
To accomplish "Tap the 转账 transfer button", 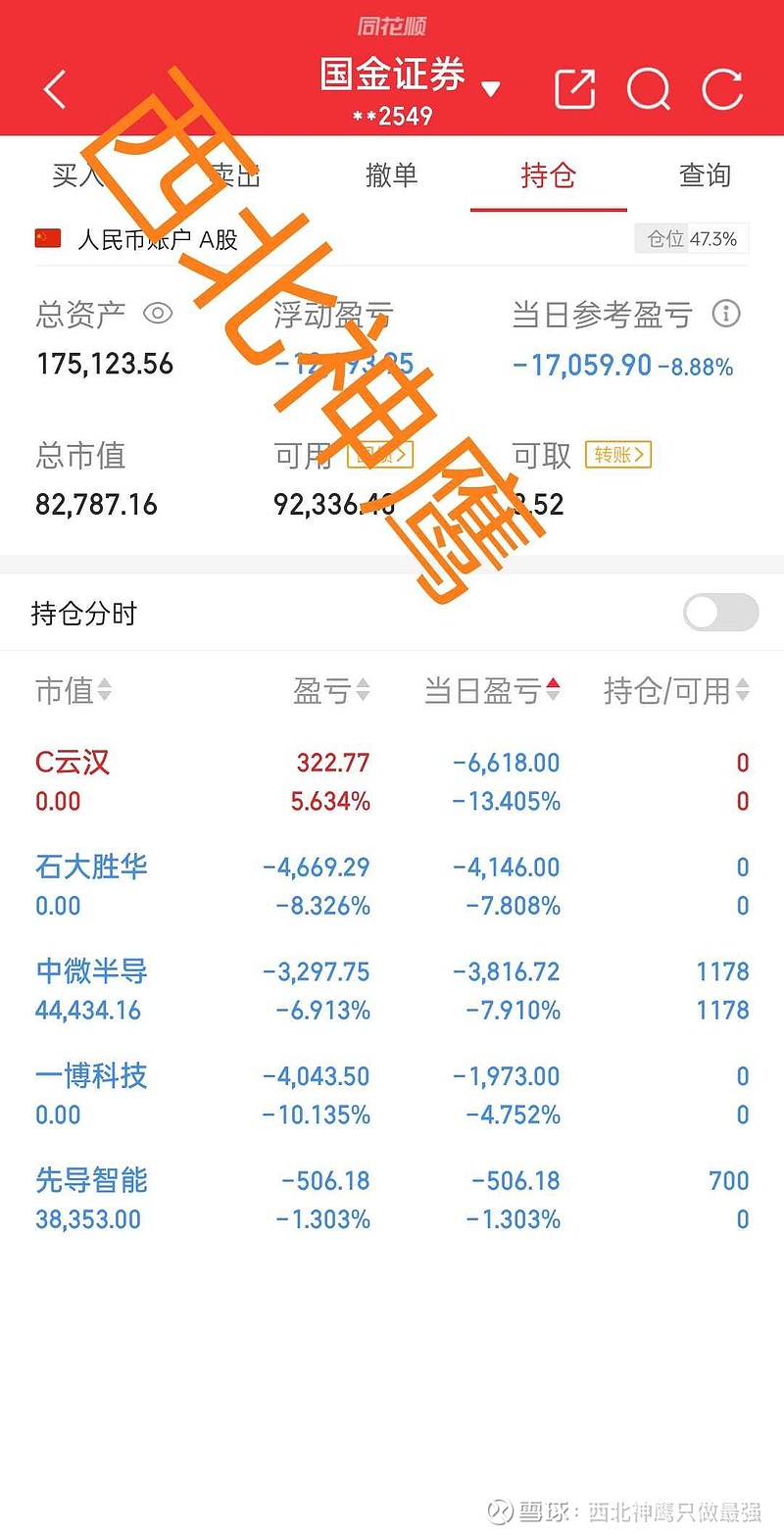I will (x=618, y=455).
